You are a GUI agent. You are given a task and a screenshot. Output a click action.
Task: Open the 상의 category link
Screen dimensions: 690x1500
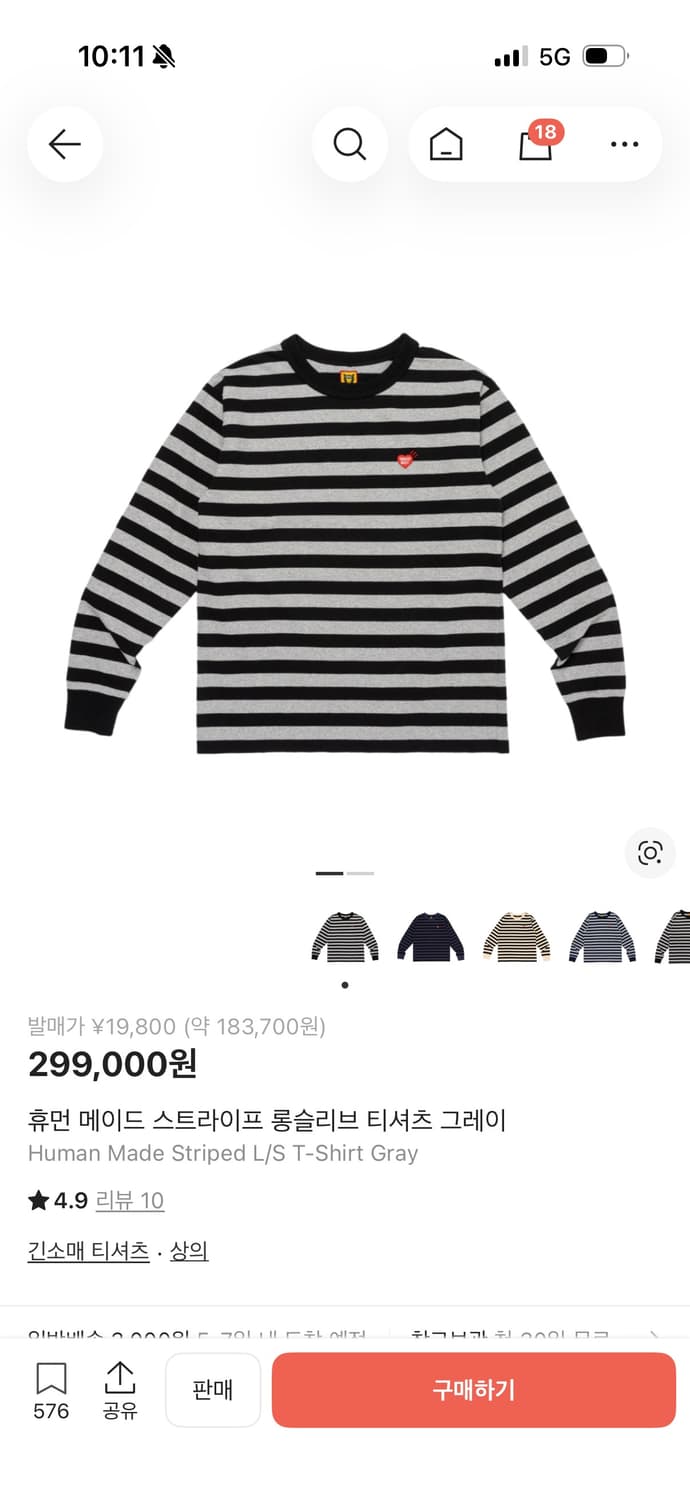189,1251
